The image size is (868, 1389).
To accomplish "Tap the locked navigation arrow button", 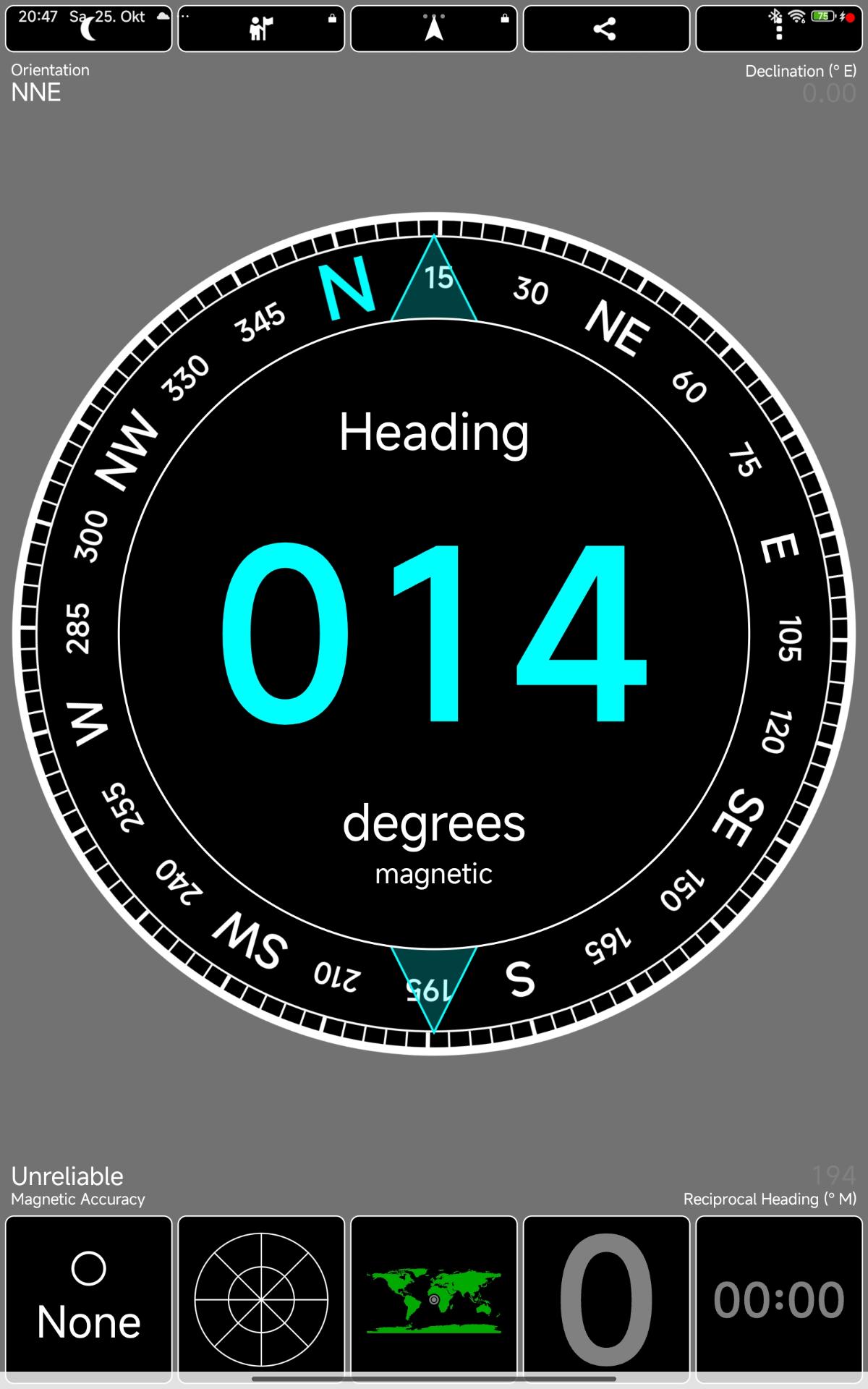I will 433,29.
